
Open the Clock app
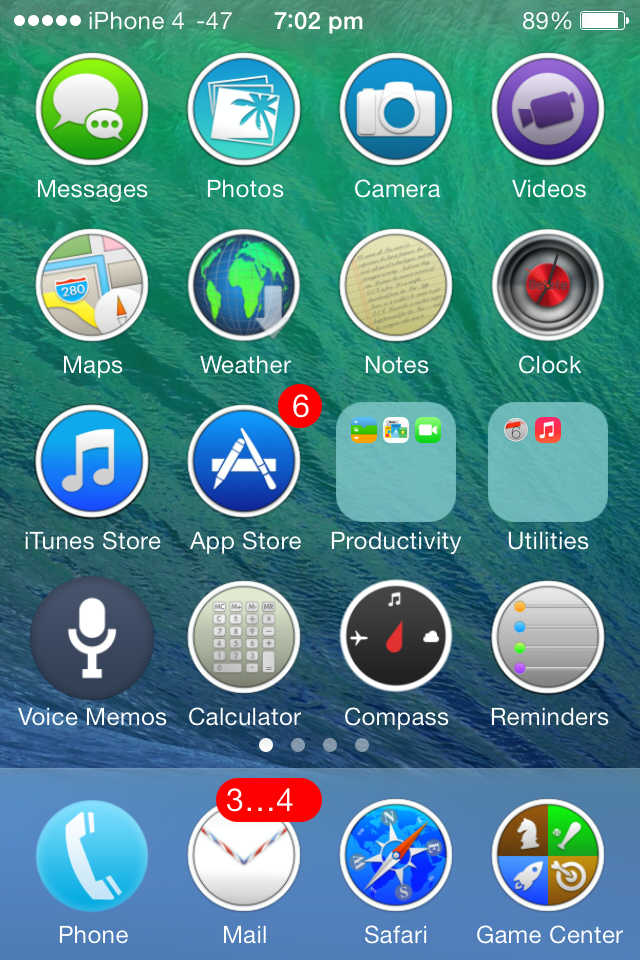pos(548,286)
